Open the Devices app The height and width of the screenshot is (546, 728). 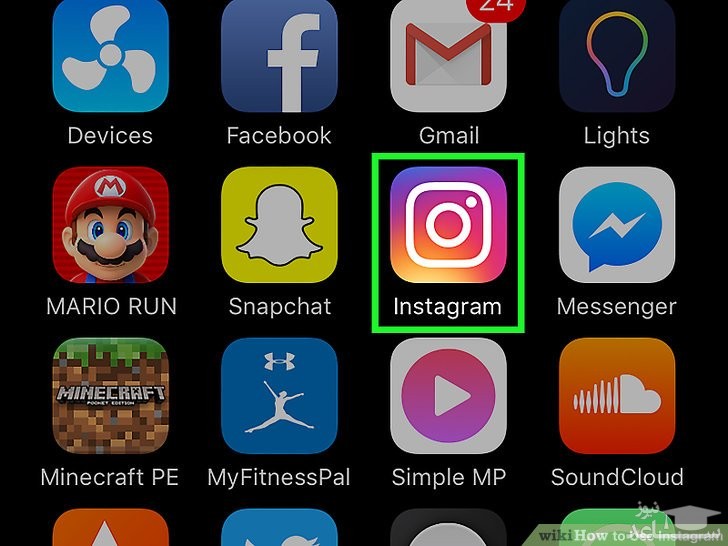tap(110, 55)
